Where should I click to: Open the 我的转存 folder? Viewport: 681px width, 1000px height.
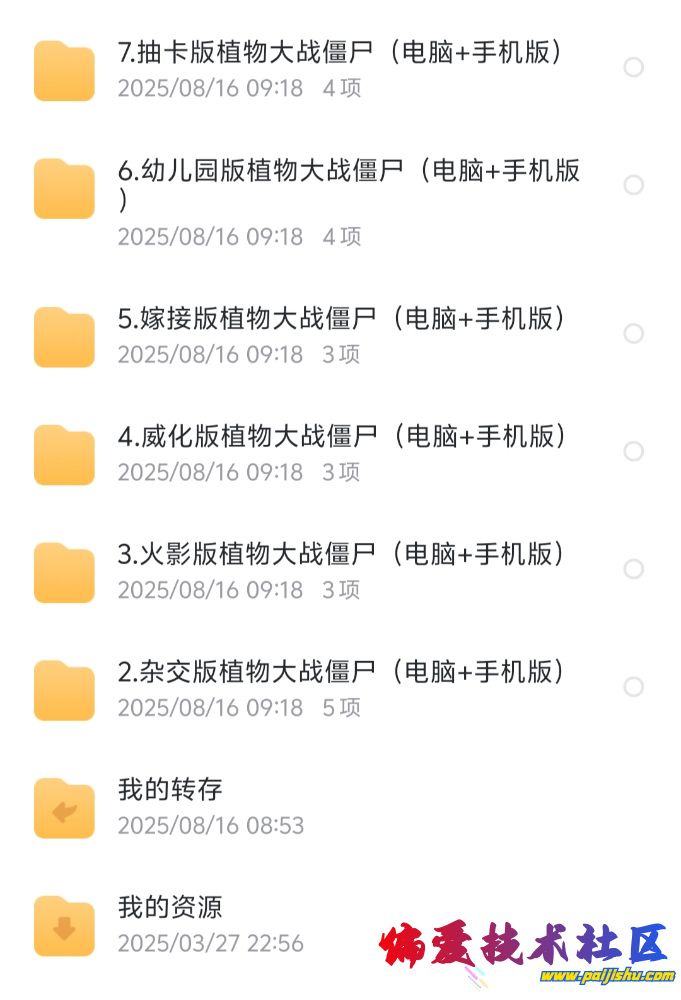170,790
